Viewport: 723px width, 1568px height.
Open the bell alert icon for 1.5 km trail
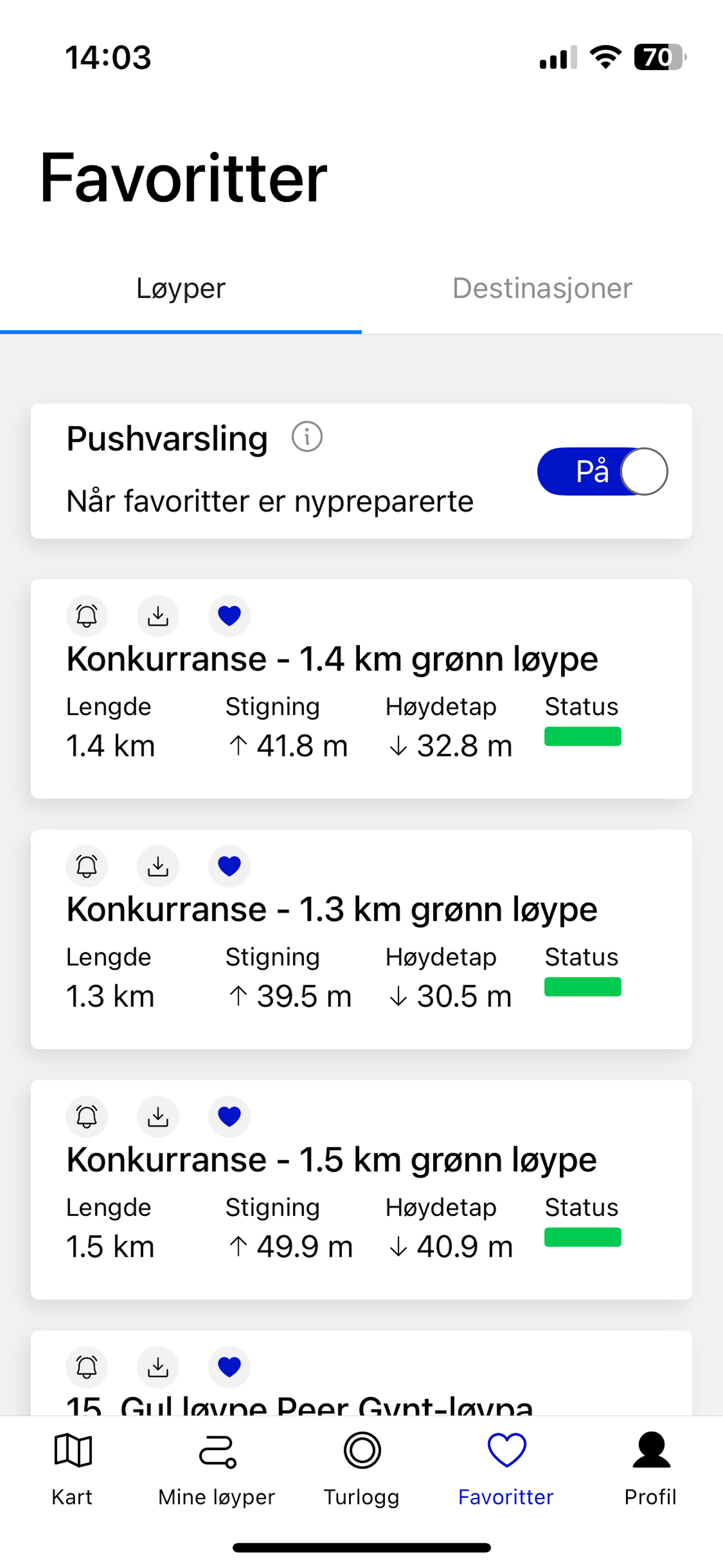(x=86, y=1117)
